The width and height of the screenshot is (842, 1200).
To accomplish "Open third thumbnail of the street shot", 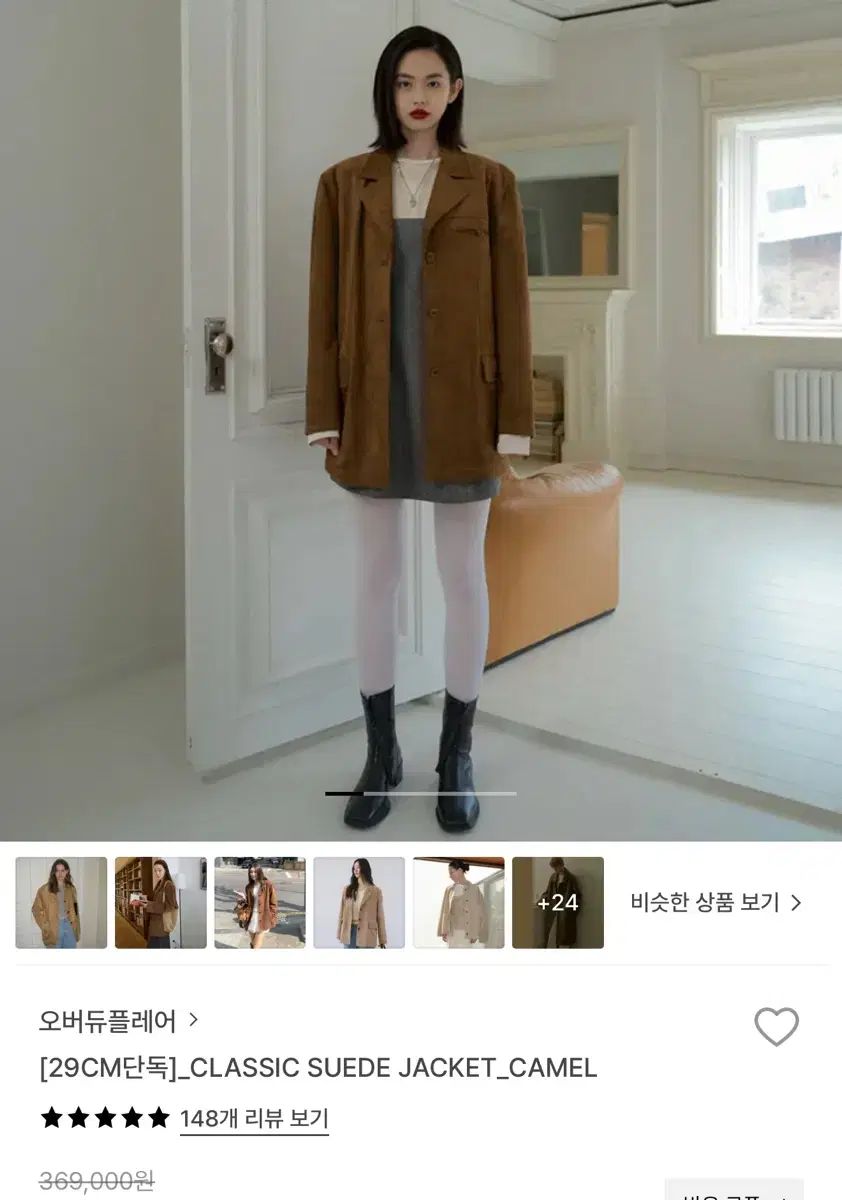I will click(x=259, y=902).
